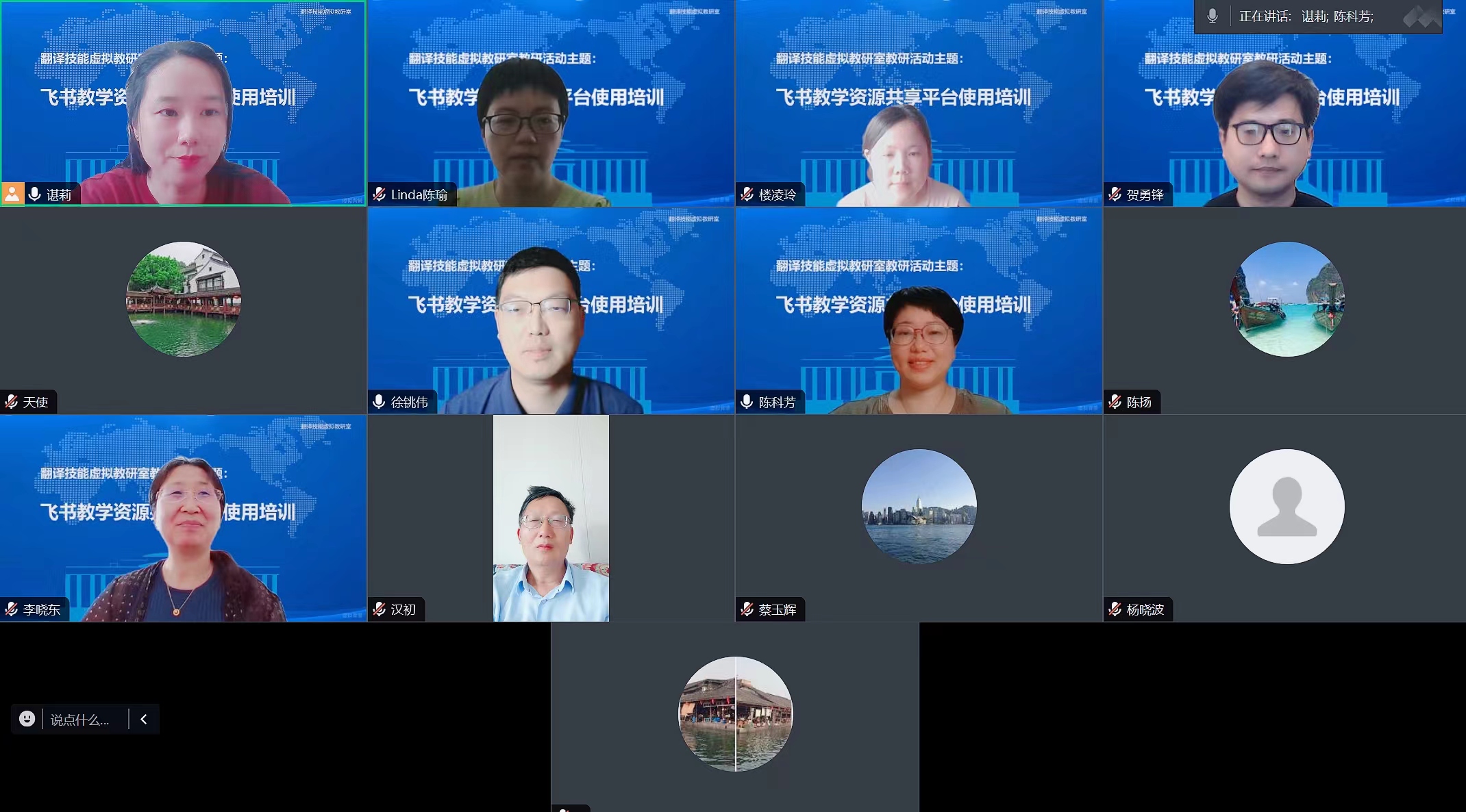This screenshot has height=812, width=1466.
Task: Select 楼凌玲's video tile
Action: click(919, 103)
